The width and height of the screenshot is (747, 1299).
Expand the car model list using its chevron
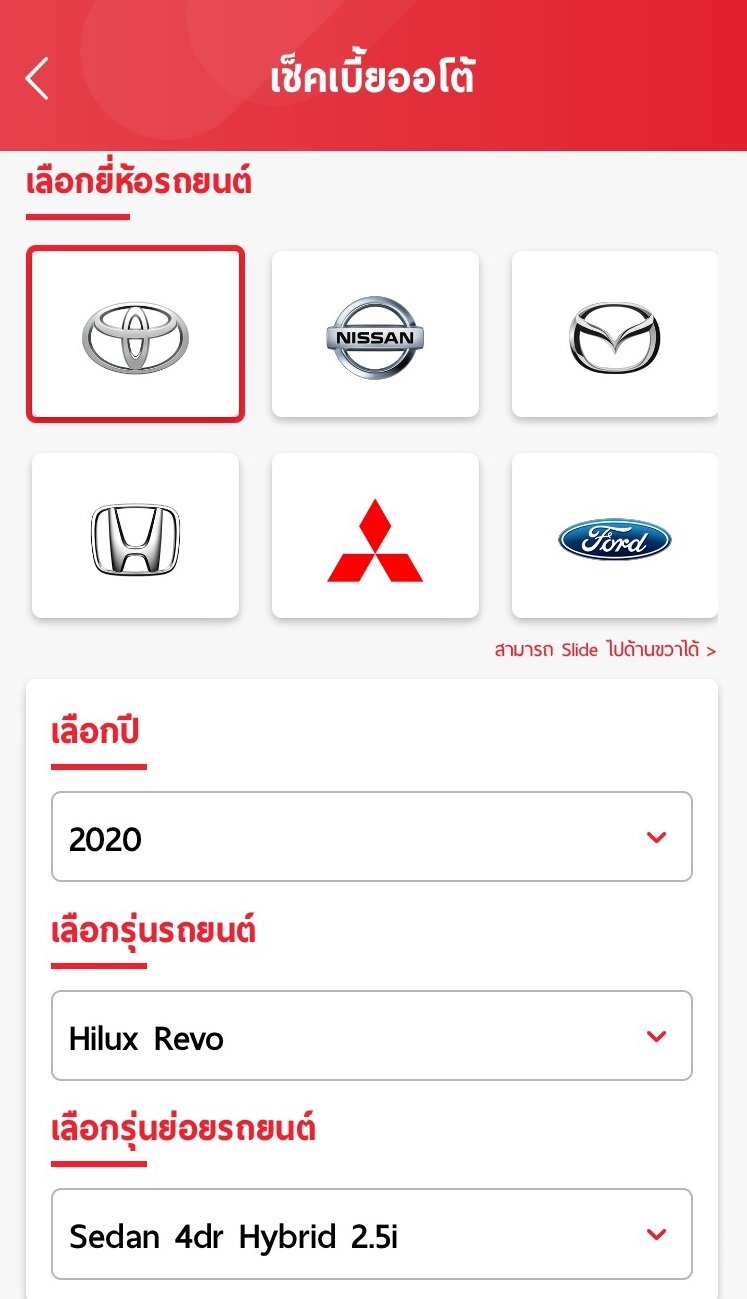[x=657, y=1036]
